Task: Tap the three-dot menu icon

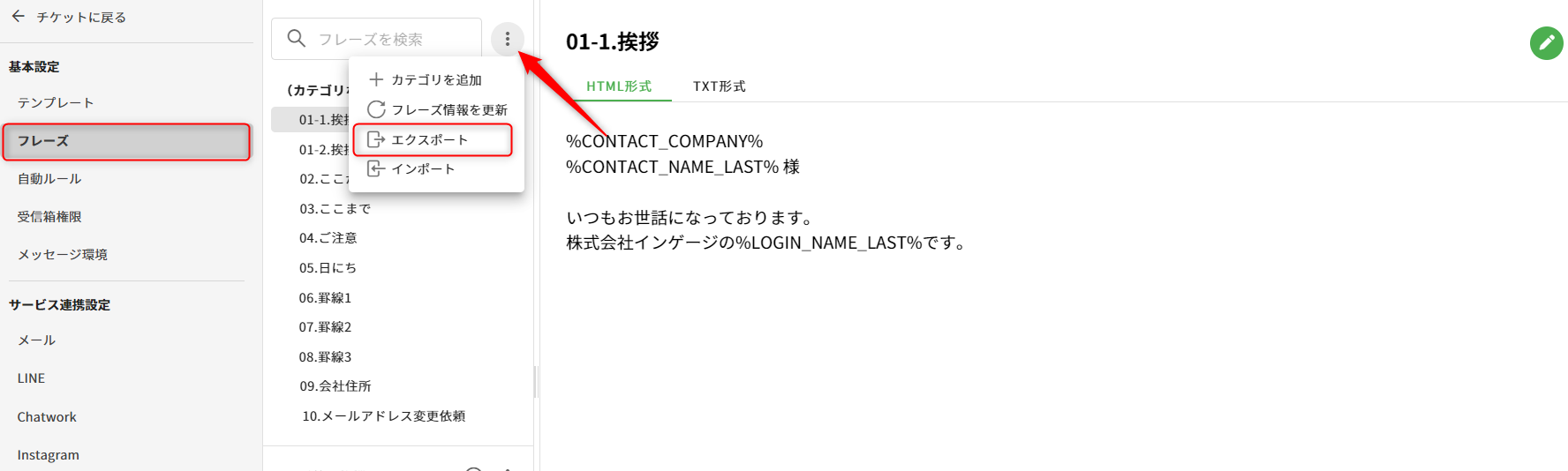Action: [507, 39]
